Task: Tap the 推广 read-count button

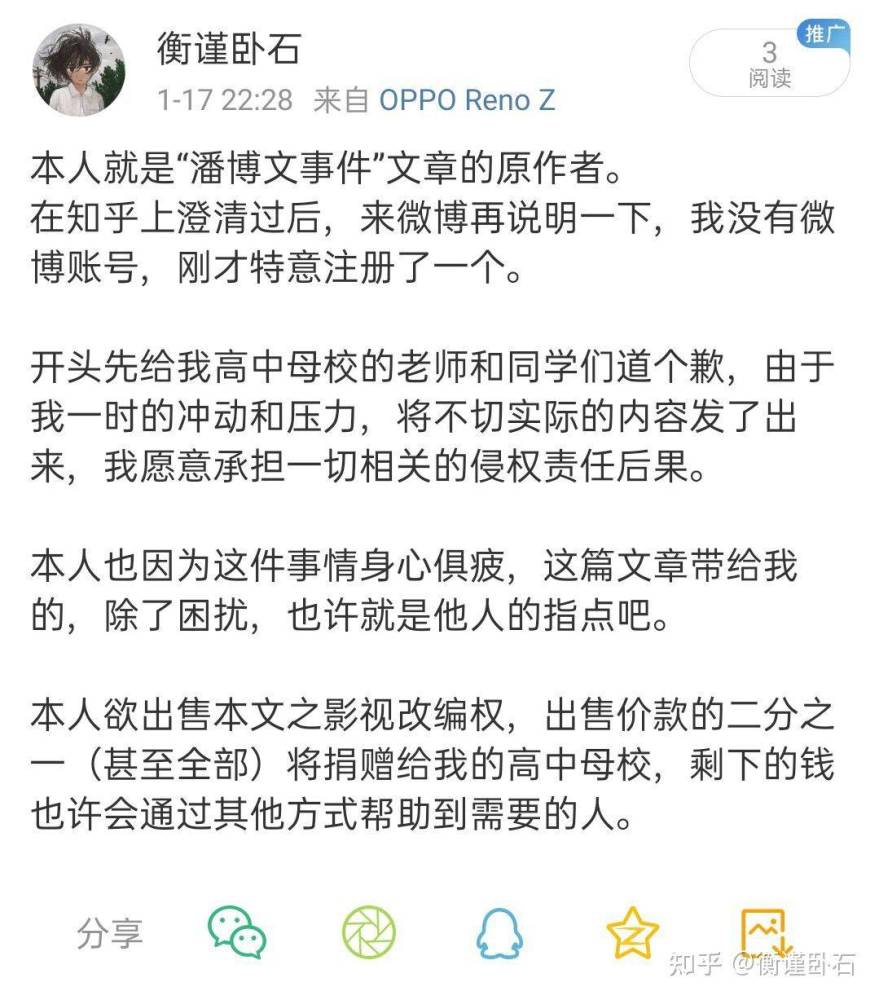Action: coord(769,63)
